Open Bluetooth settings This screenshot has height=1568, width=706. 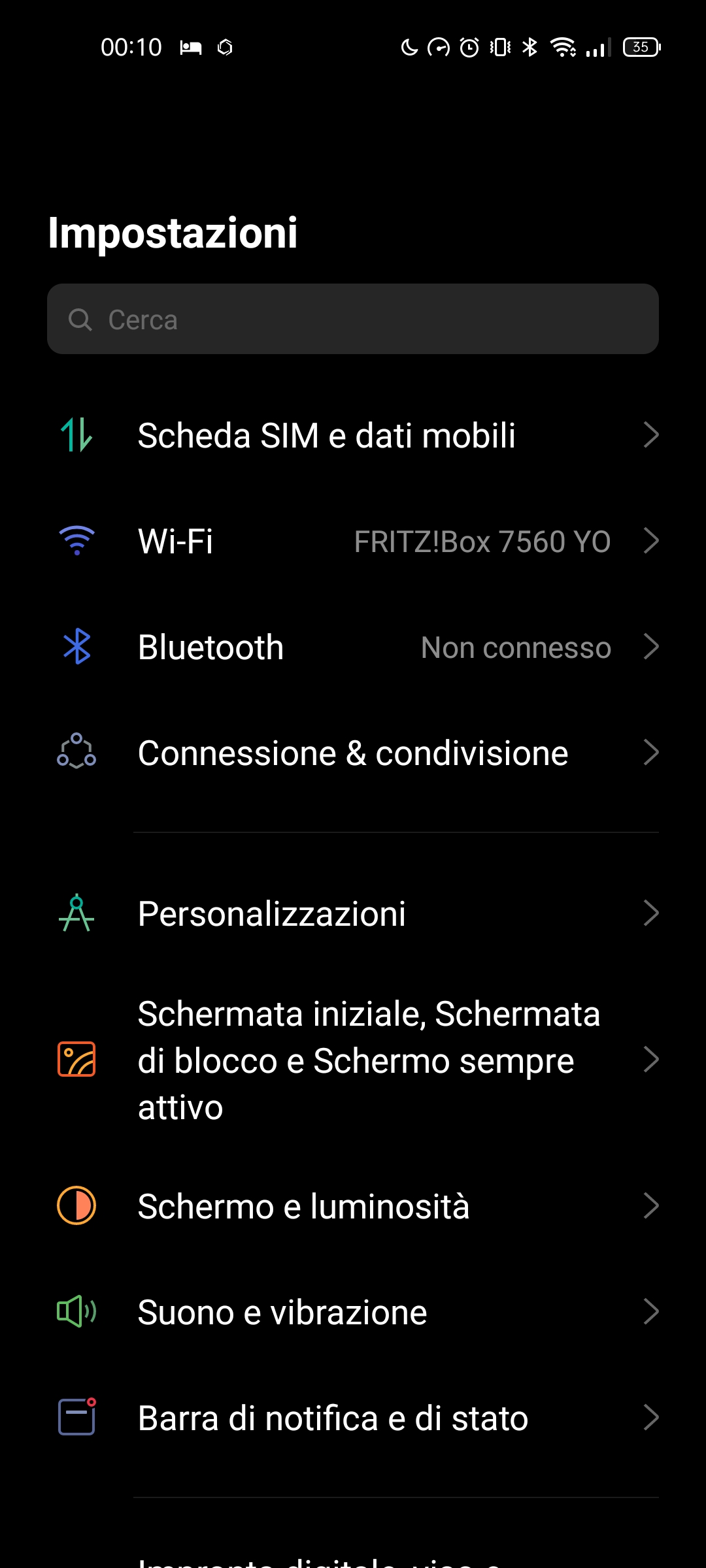click(353, 647)
